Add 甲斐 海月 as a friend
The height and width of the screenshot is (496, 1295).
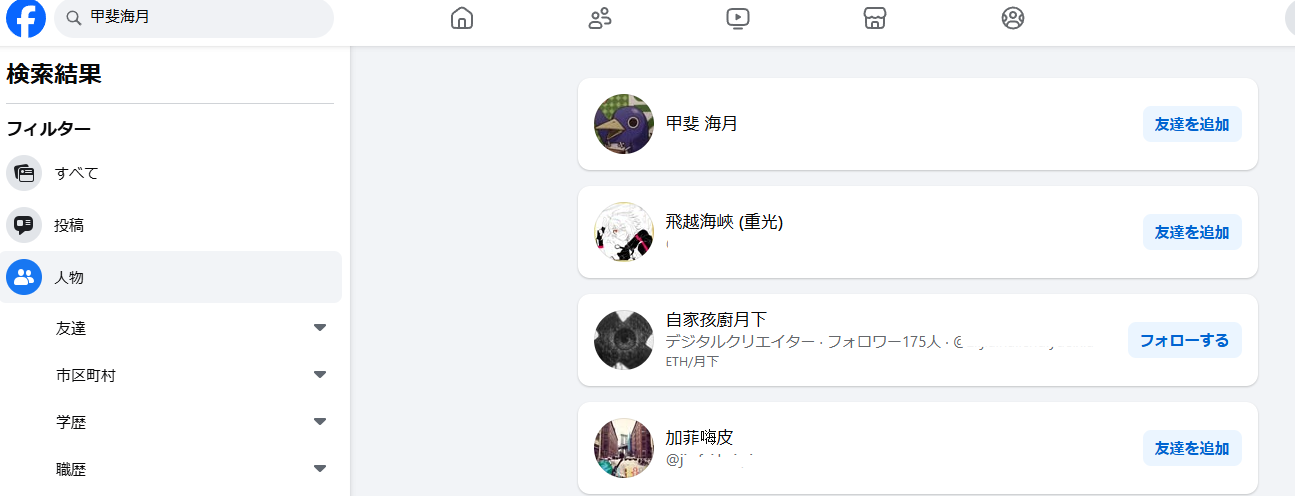1191,124
